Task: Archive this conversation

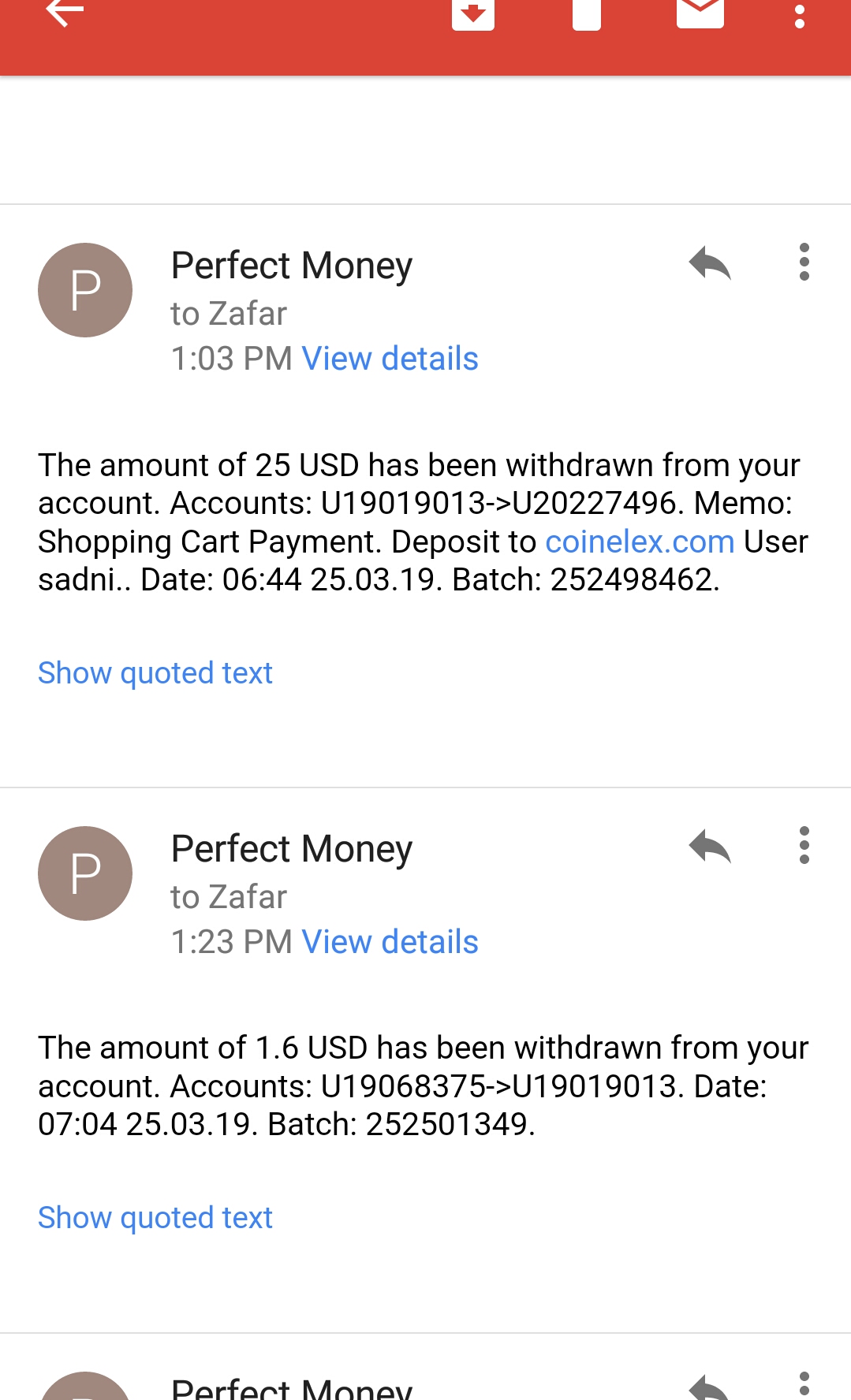Action: [472, 14]
